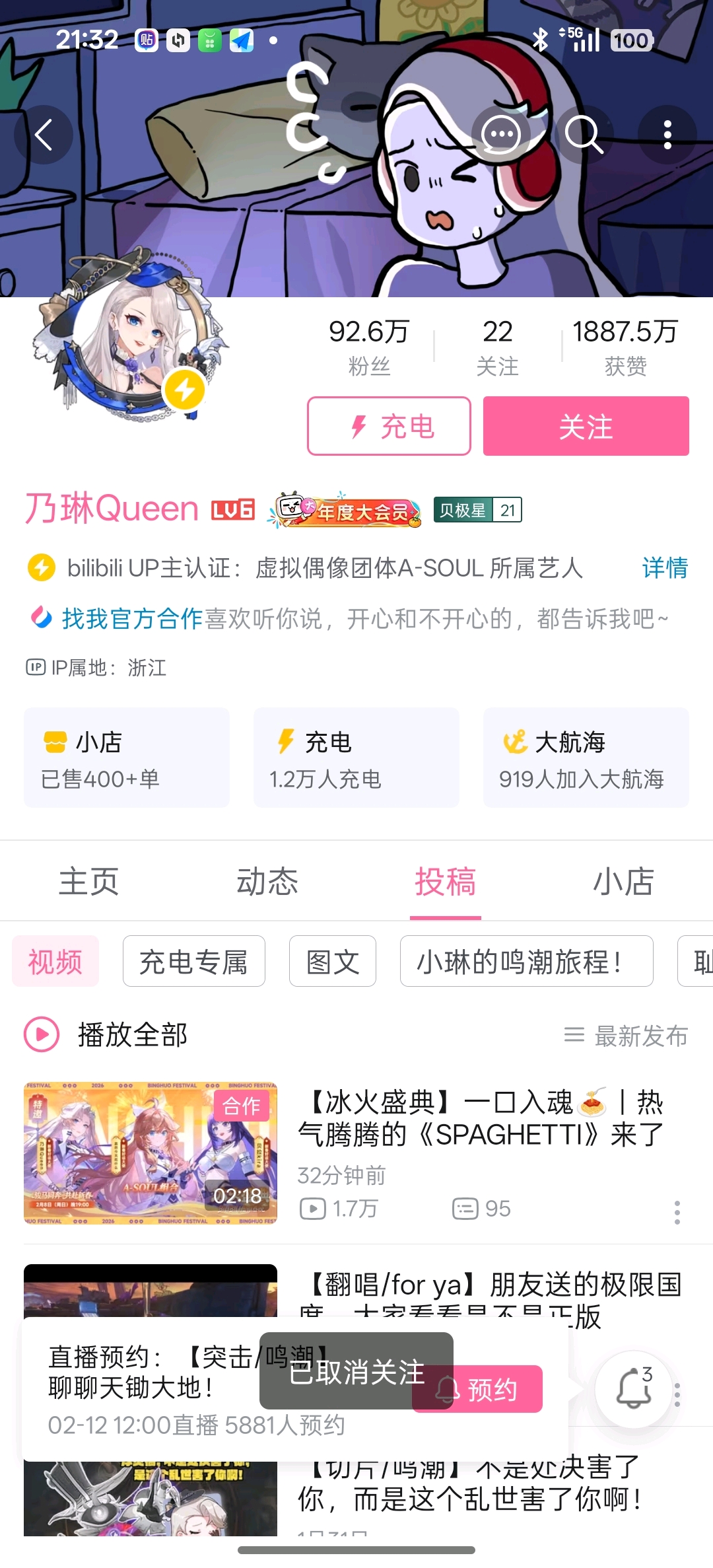This screenshot has width=713, height=1568.
Task: Open the 充电 card with 1.2万人充电
Action: [356, 758]
